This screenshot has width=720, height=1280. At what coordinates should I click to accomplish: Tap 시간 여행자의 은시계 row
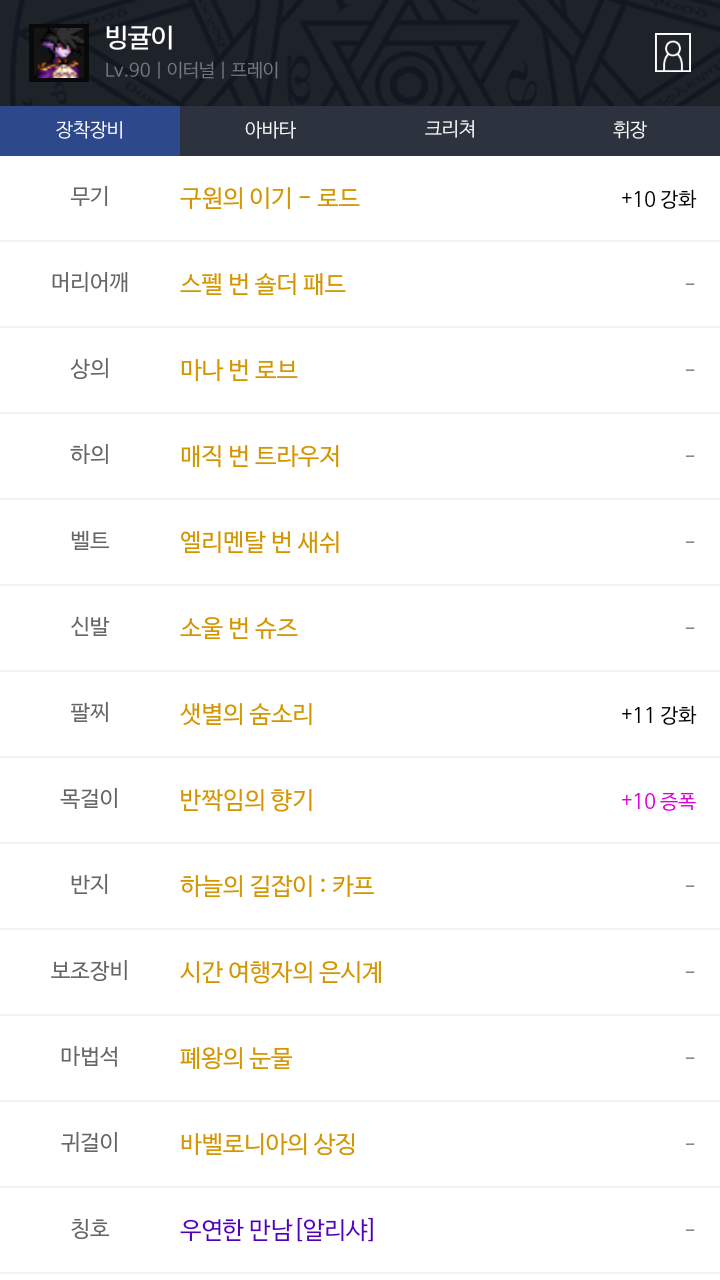(x=360, y=972)
